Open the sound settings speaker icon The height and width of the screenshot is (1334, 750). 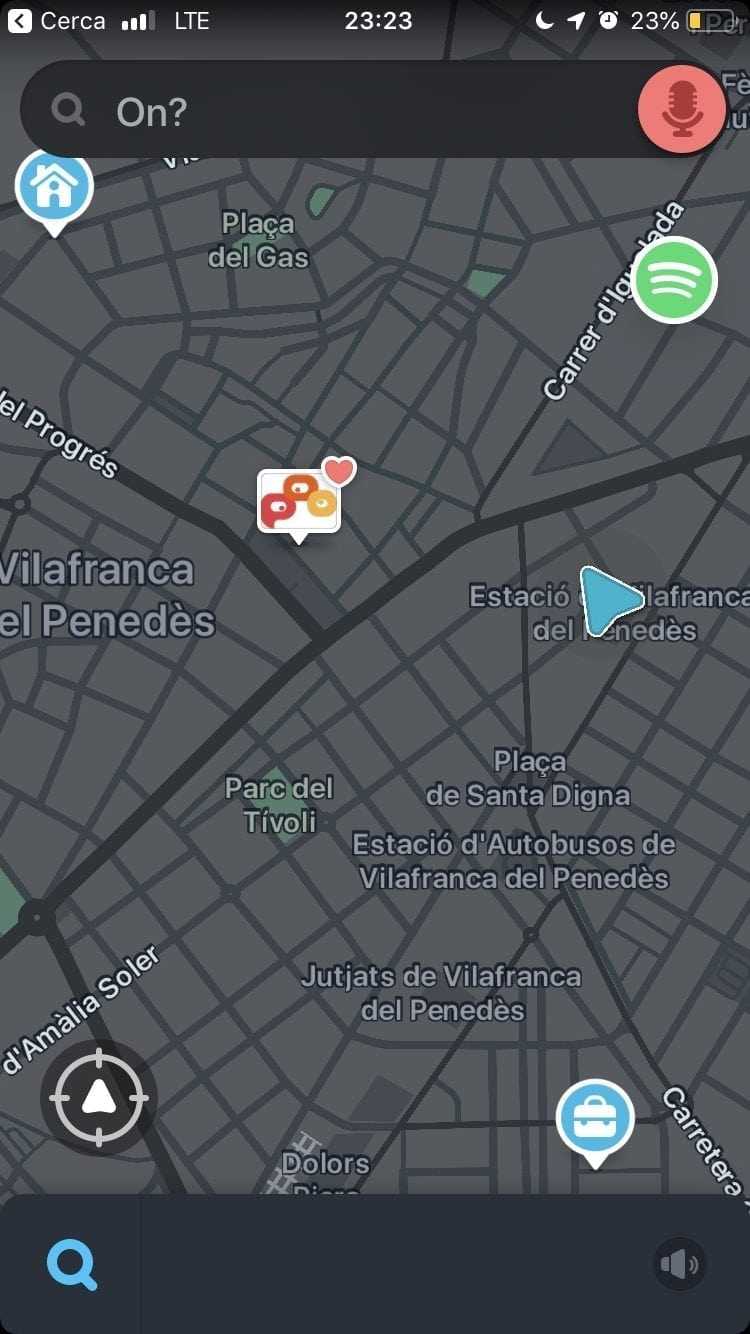pyautogui.click(x=680, y=1265)
